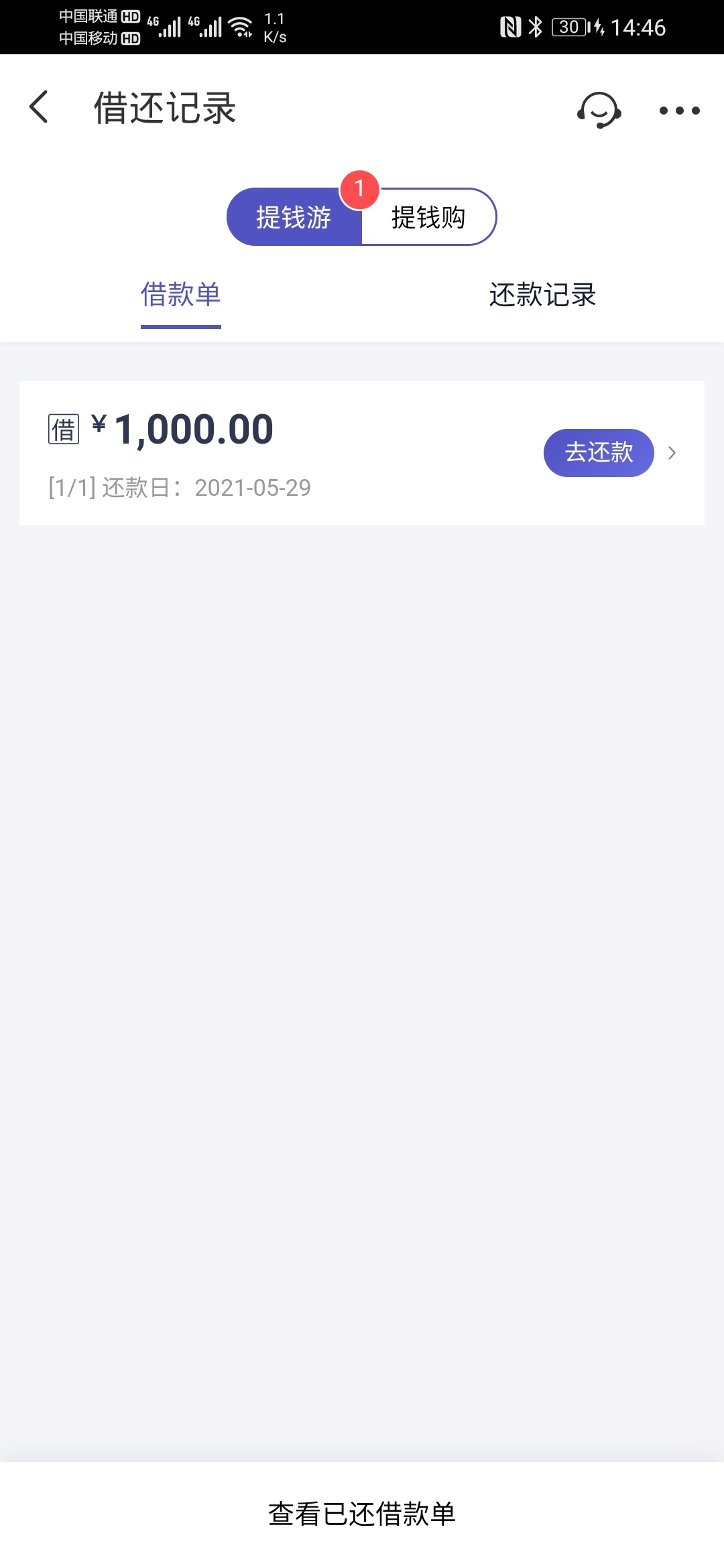Open the three-dot overflow menu
This screenshot has height=1568, width=724.
(x=679, y=111)
